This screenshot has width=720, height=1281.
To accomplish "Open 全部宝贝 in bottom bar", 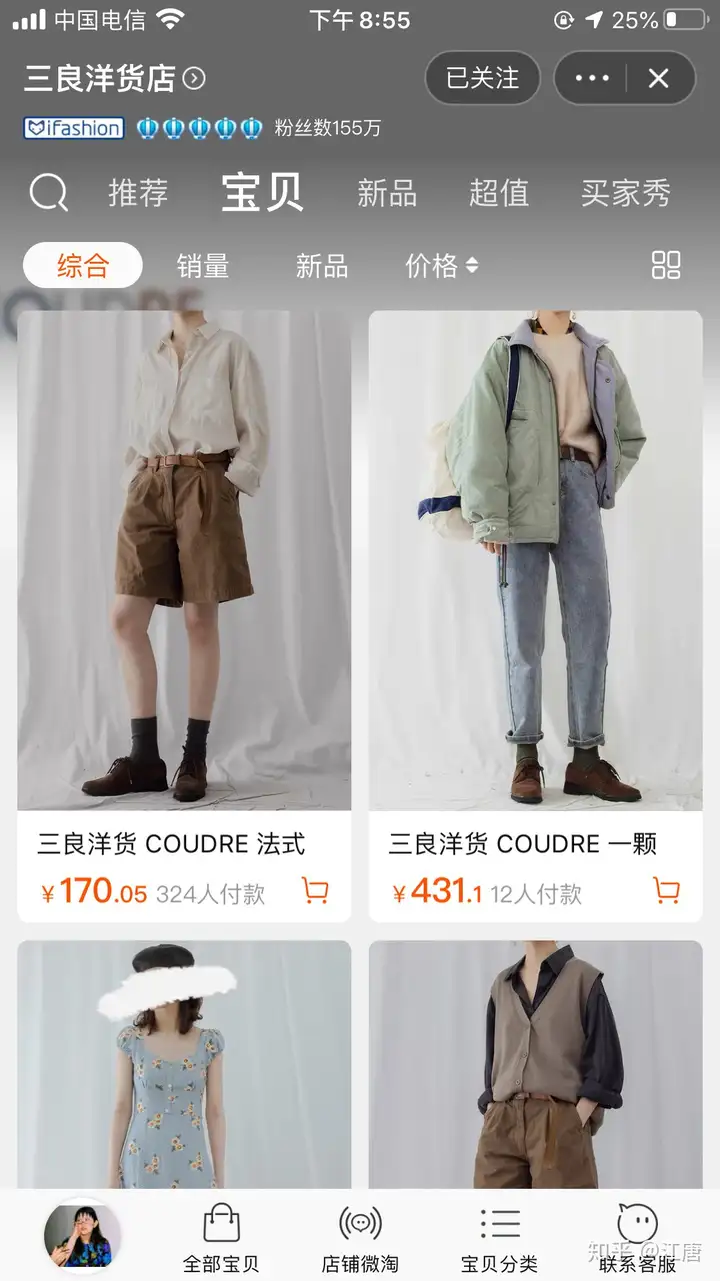I will click(x=221, y=1238).
